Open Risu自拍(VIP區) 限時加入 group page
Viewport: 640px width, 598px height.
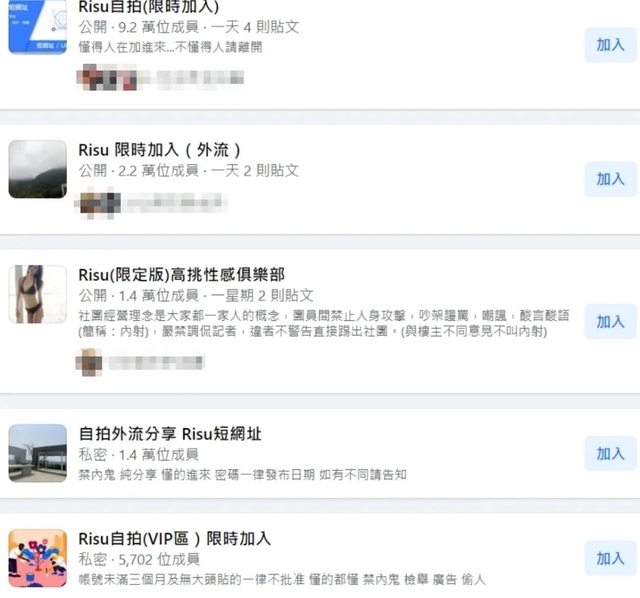[175, 539]
